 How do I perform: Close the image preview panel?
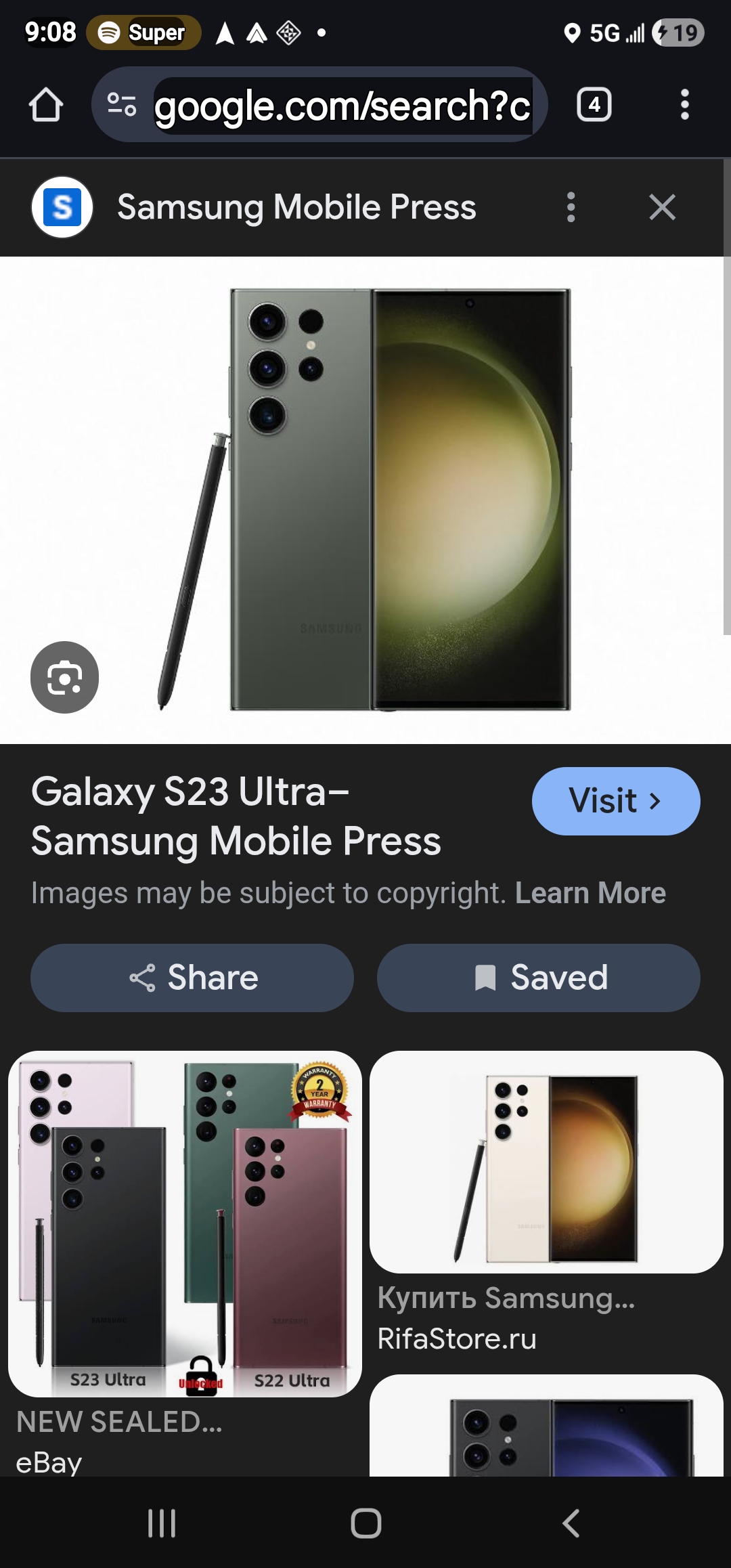(x=661, y=207)
